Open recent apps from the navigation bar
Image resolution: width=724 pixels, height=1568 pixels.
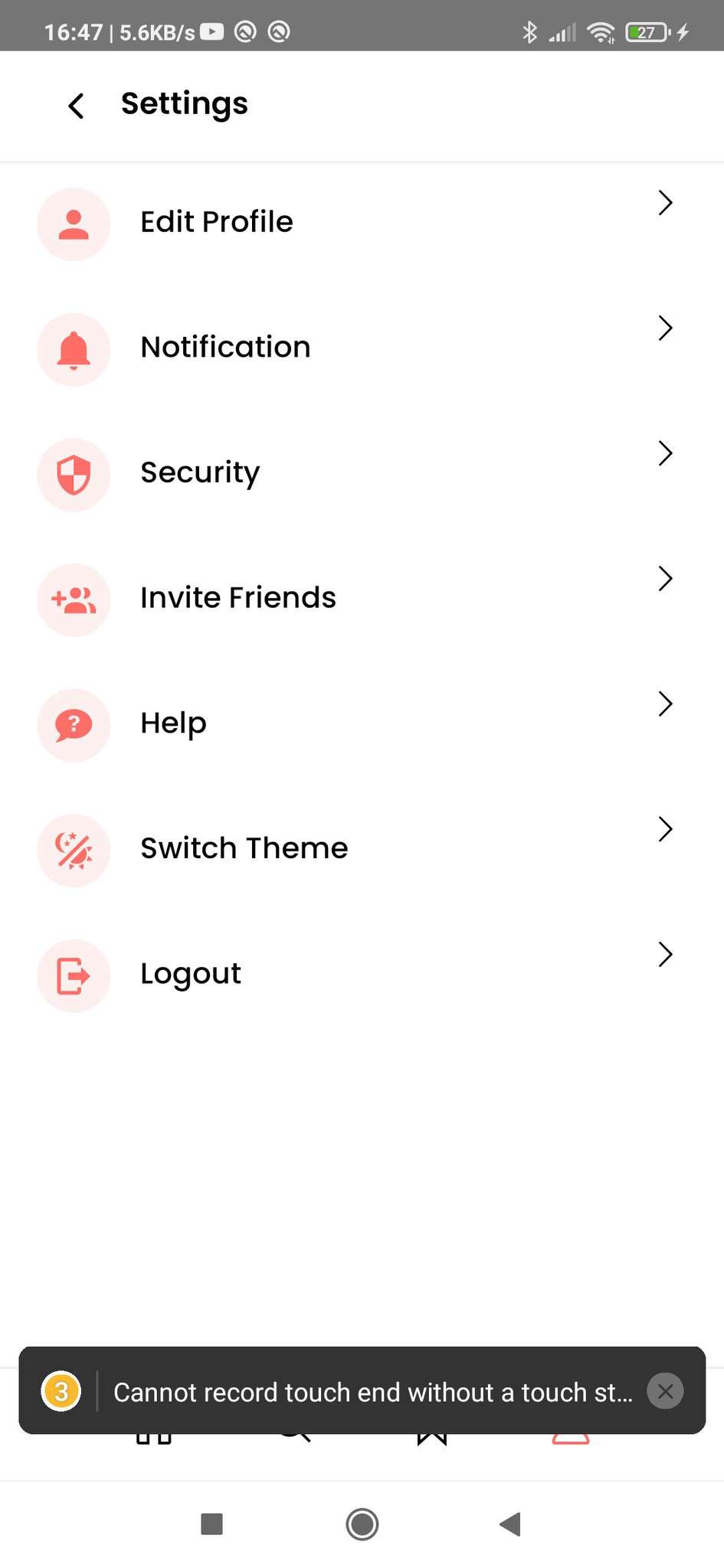(211, 1524)
